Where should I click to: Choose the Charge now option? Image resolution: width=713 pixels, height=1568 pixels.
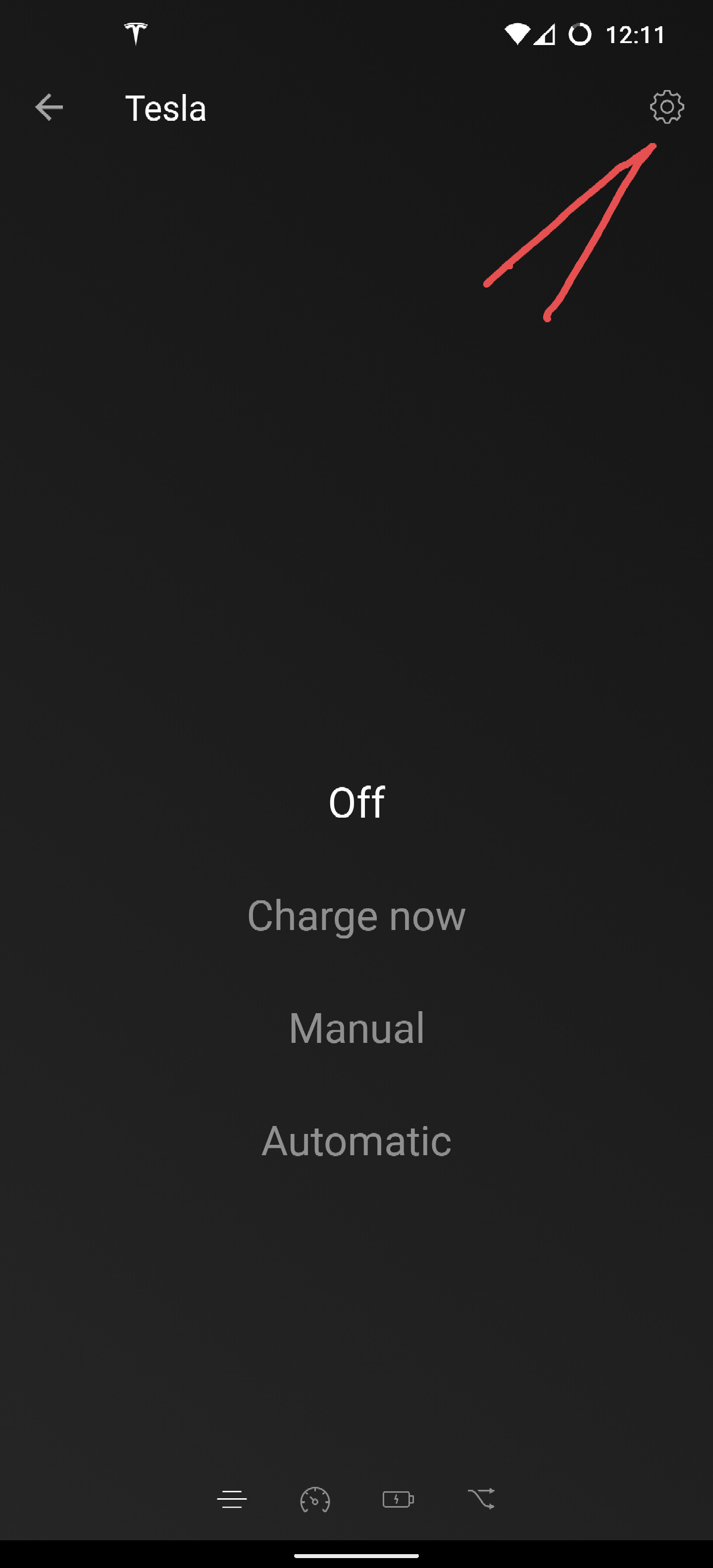coord(356,916)
